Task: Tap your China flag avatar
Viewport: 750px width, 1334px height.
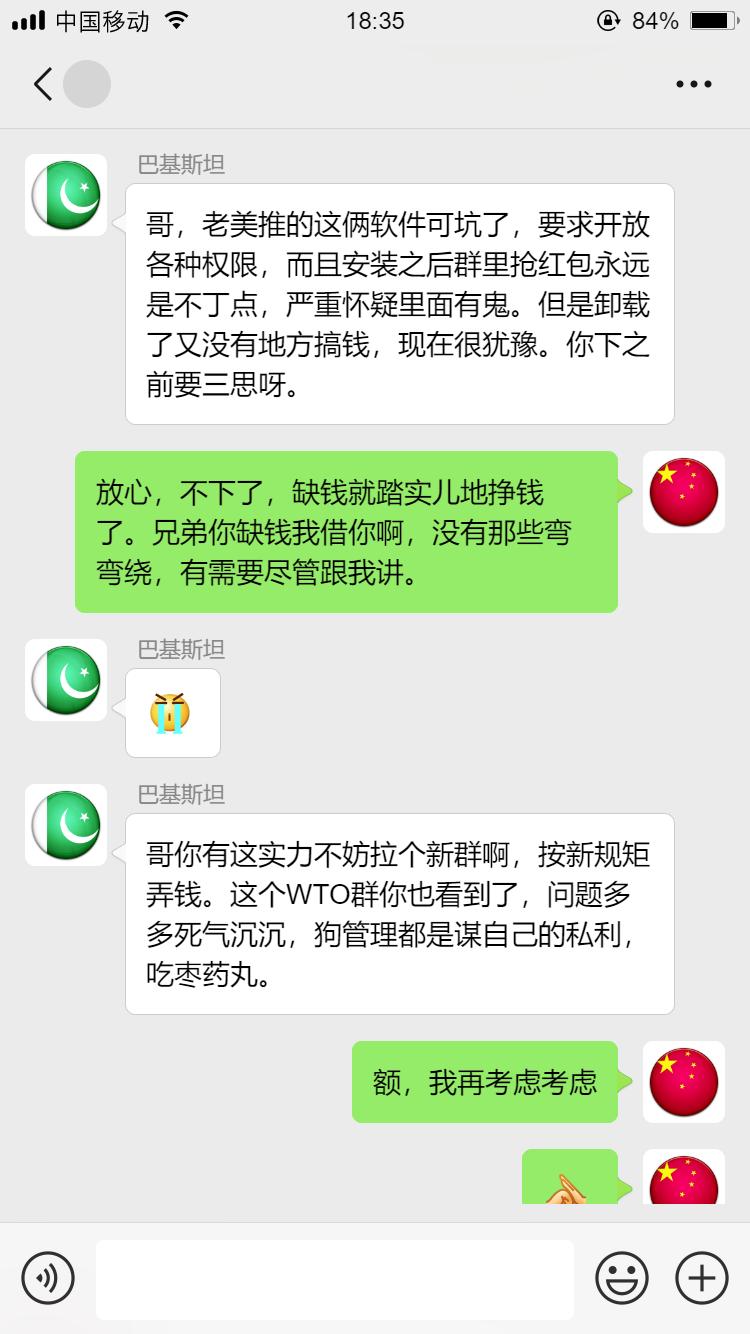Action: pos(683,493)
